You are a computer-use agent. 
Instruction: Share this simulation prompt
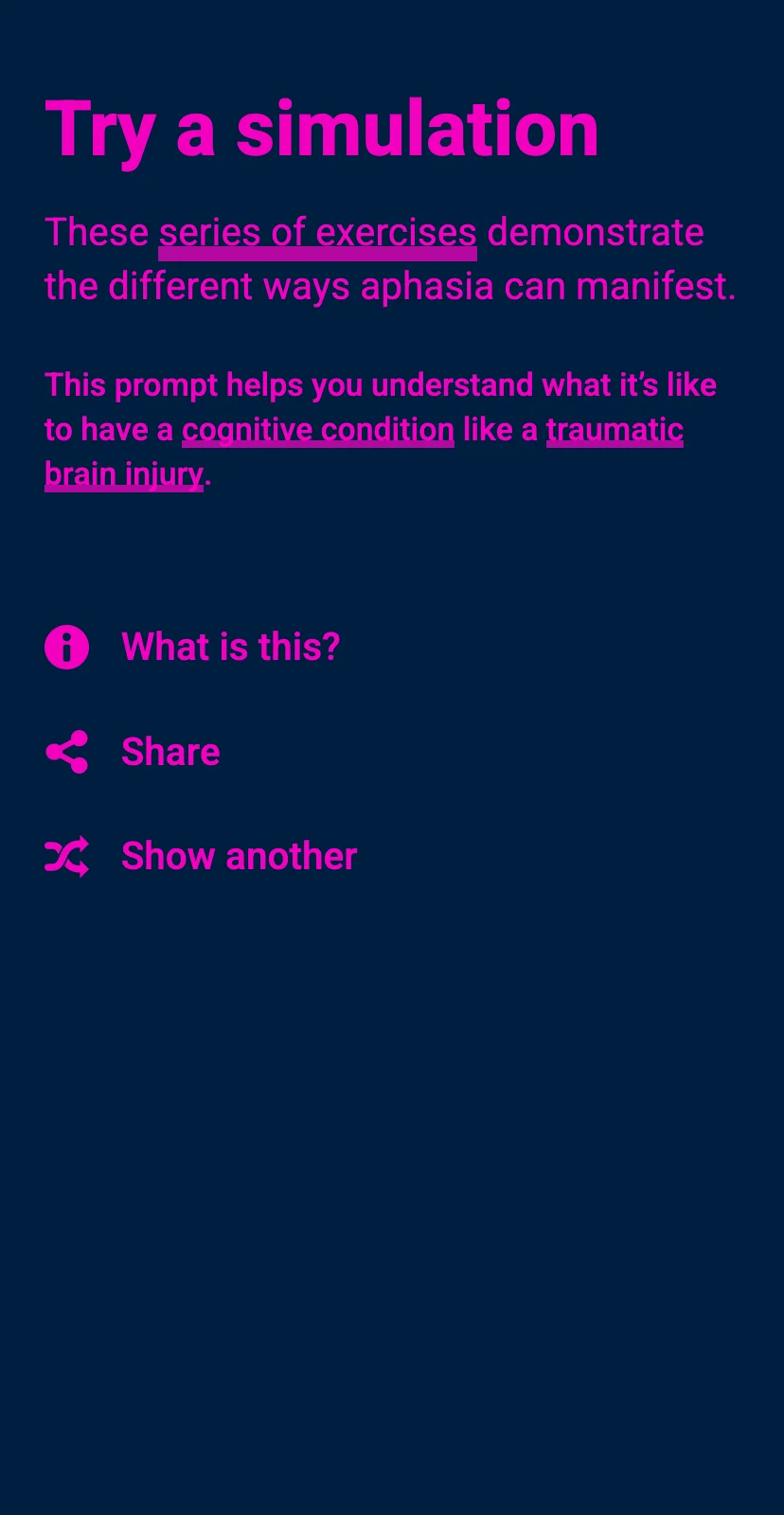[133, 752]
